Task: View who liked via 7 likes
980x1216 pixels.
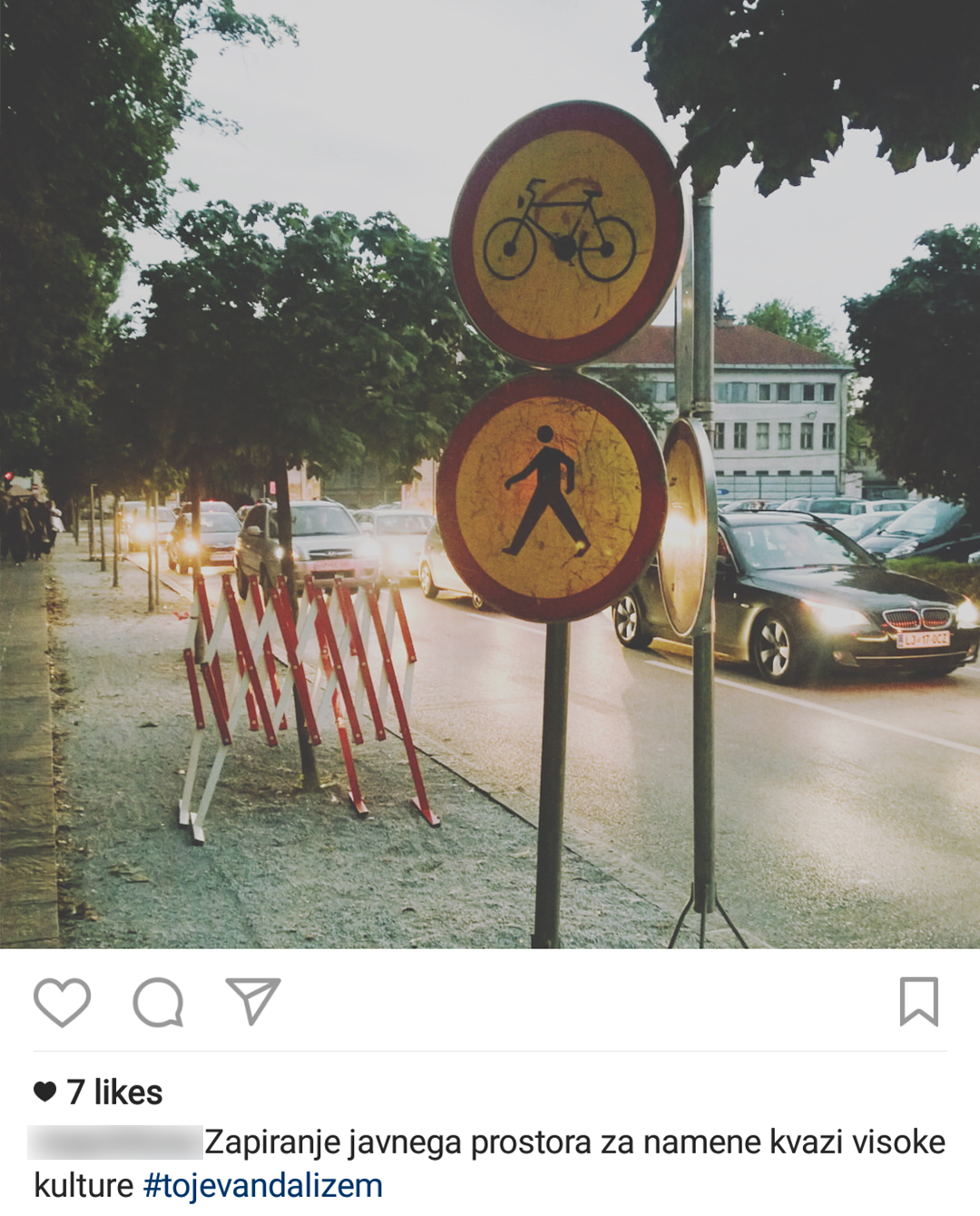Action: (x=113, y=1092)
